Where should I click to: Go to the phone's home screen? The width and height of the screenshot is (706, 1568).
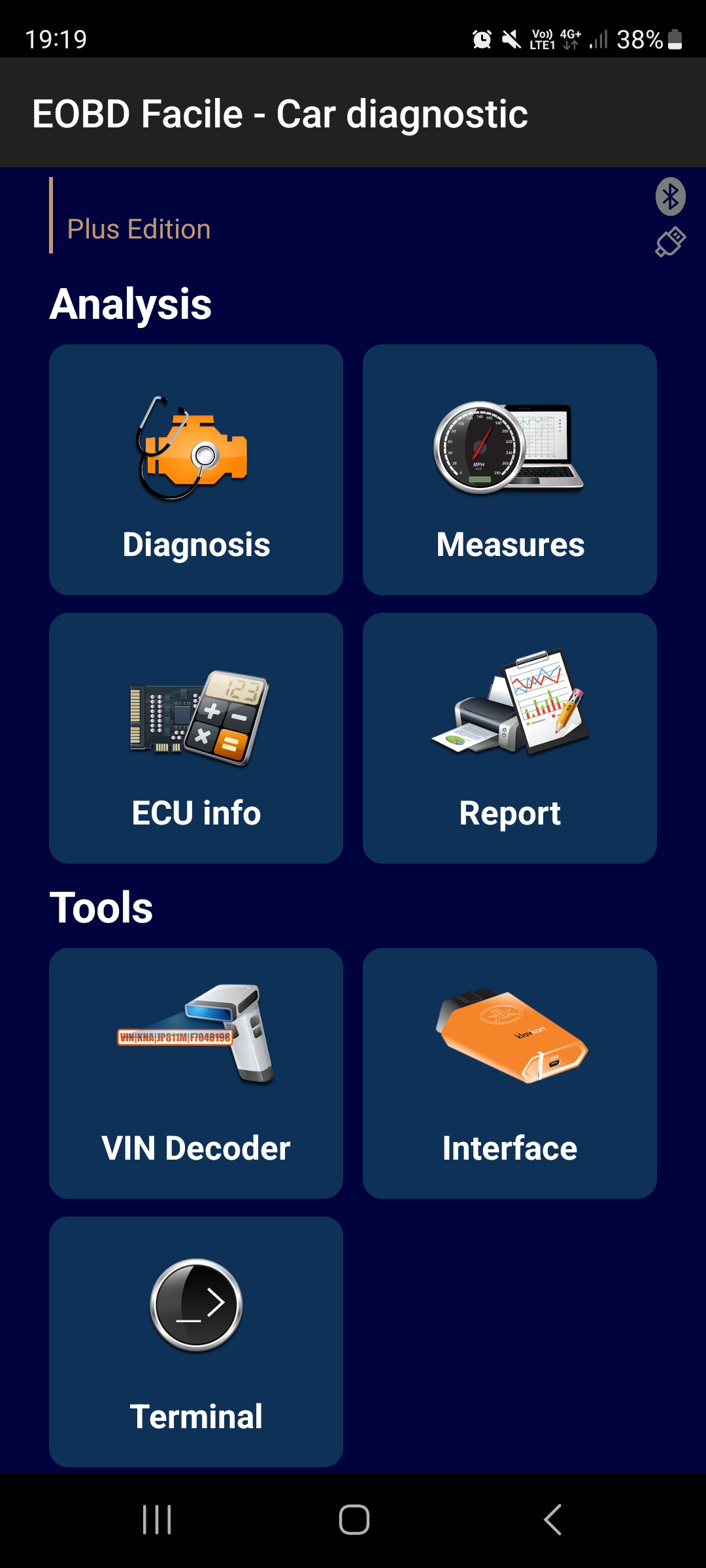(354, 1520)
